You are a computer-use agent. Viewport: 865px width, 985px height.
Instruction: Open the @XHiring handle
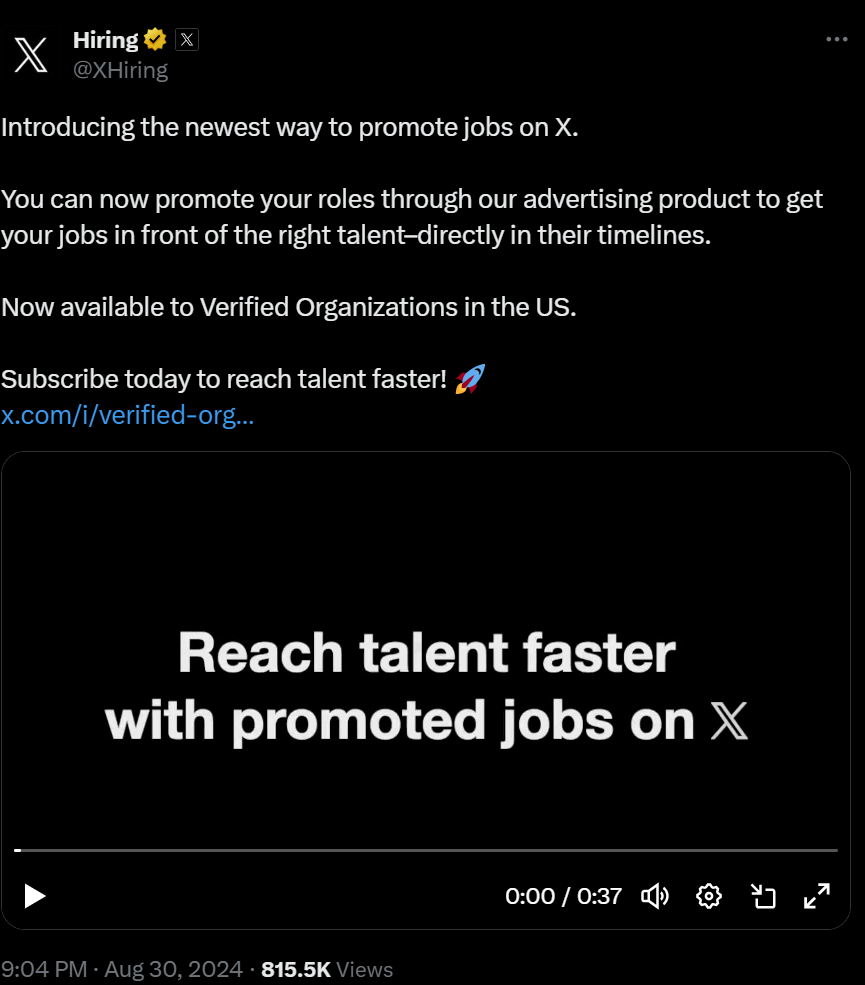point(120,70)
